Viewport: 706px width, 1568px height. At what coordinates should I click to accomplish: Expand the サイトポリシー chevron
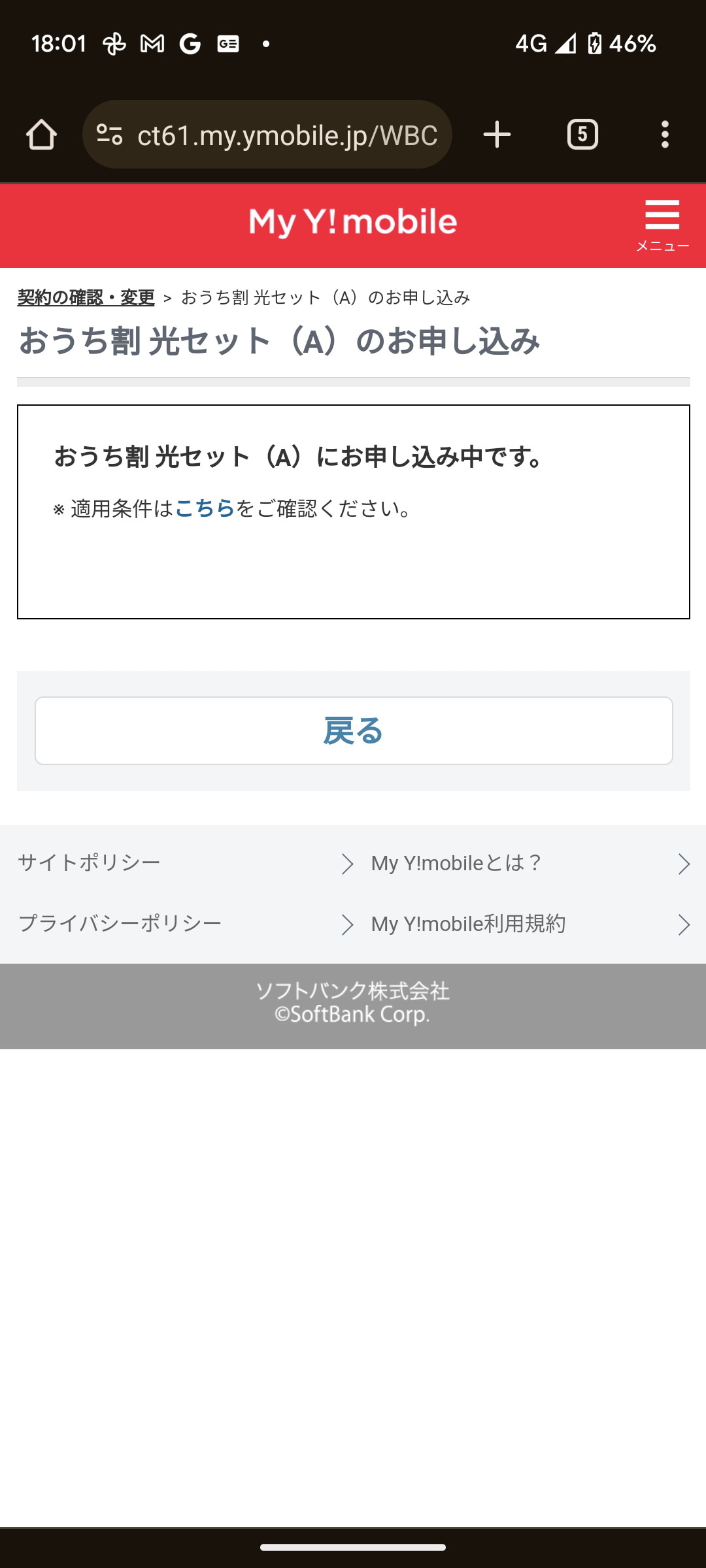pos(348,862)
